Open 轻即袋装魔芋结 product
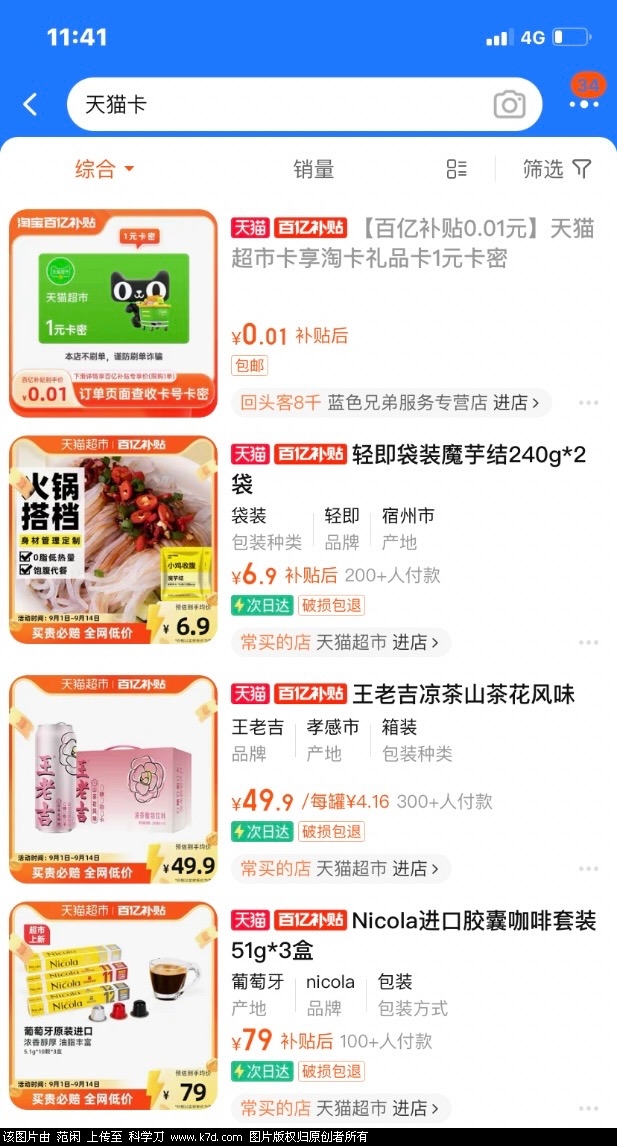 pos(408,469)
